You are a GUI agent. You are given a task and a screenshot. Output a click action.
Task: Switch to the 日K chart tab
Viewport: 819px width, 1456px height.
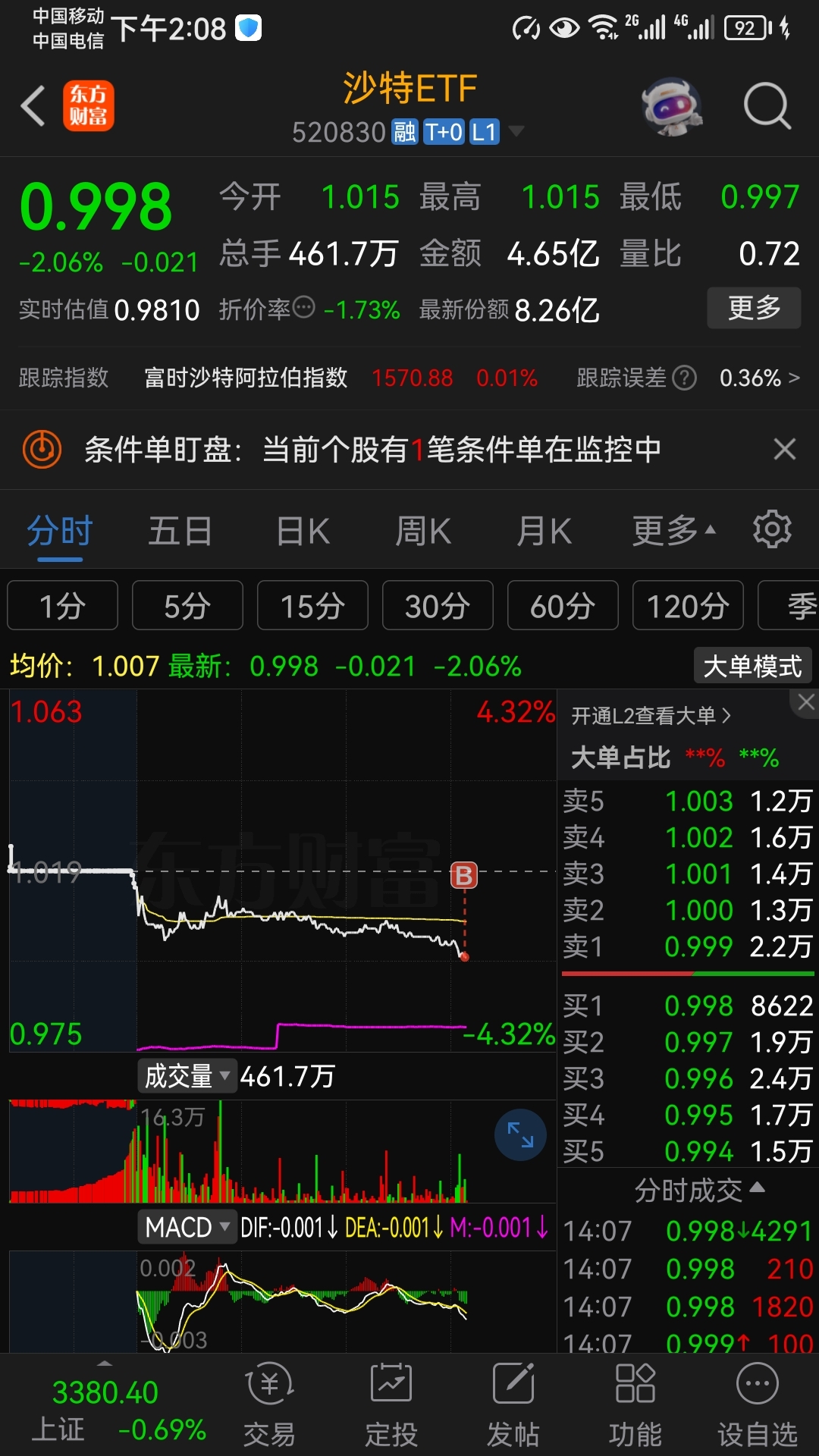click(300, 531)
